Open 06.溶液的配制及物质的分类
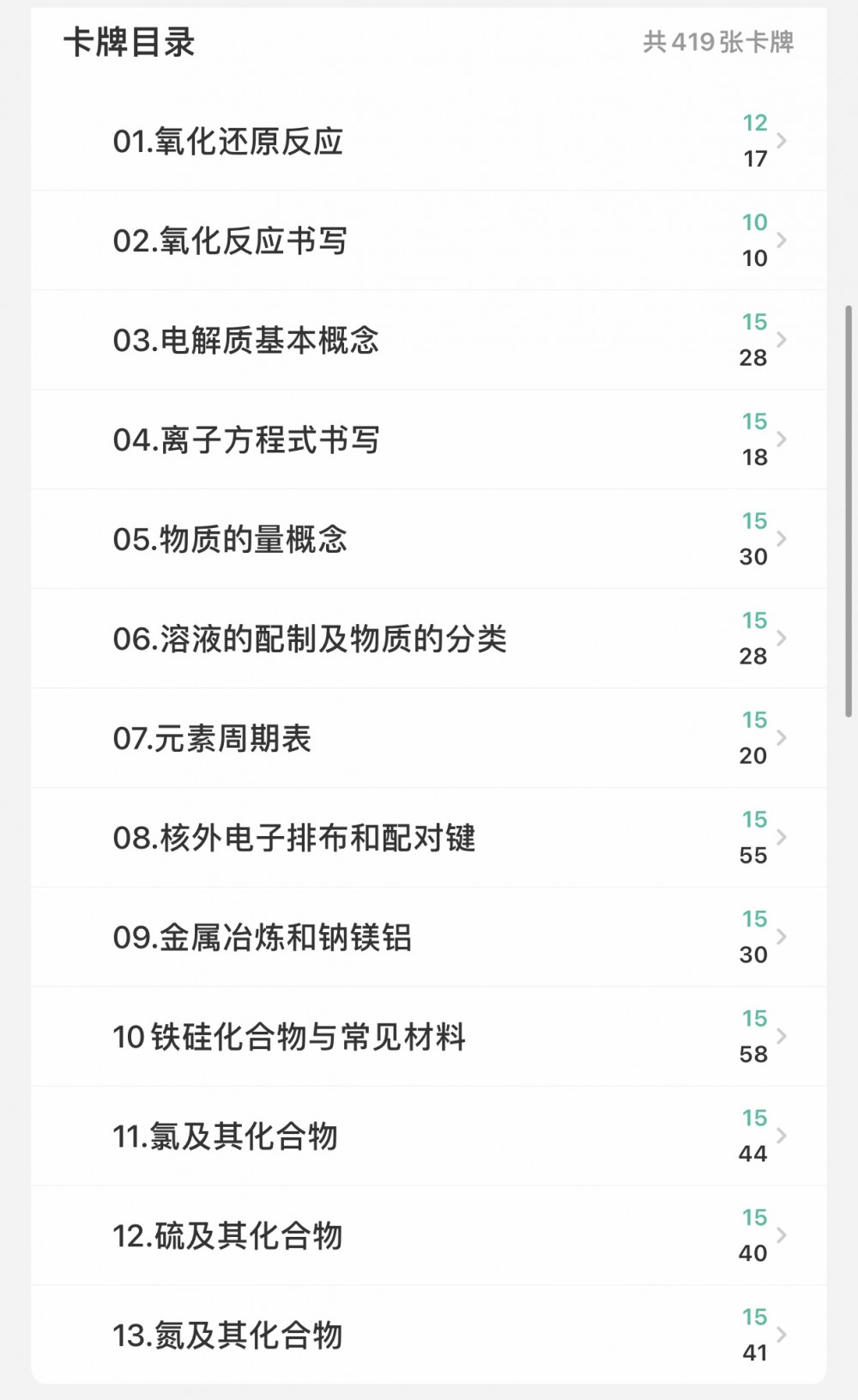This screenshot has width=858, height=1400. [x=429, y=639]
